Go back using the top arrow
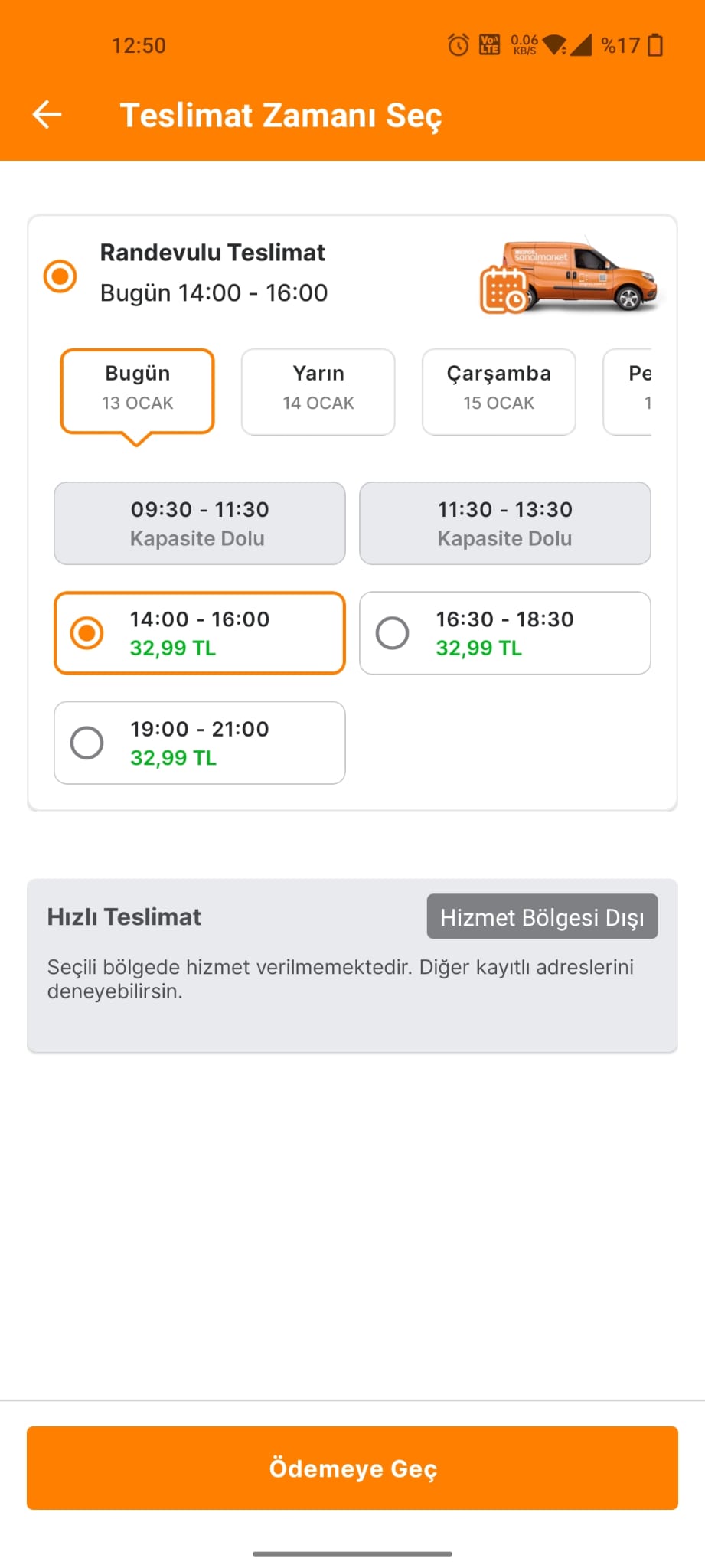705x1568 pixels. [47, 115]
